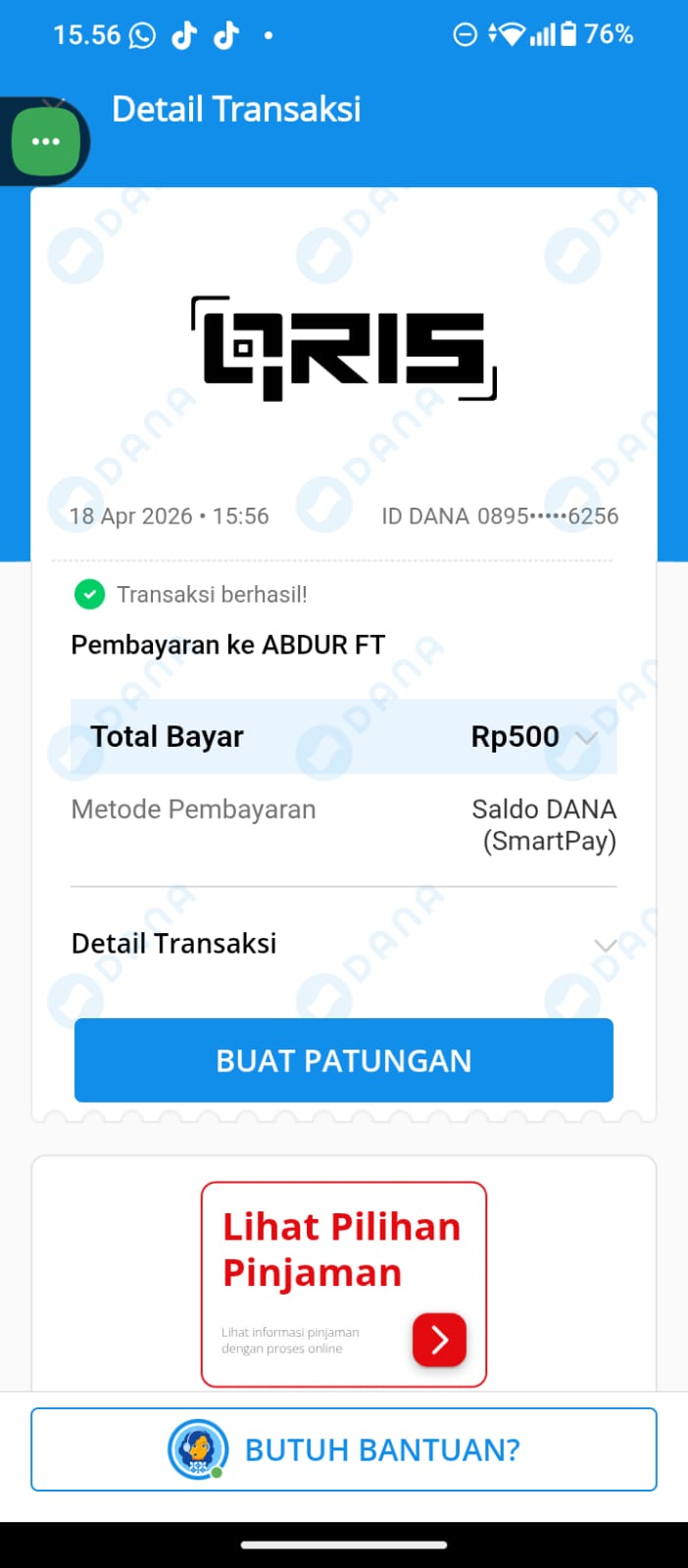Open the Lihat Pilihan Pinjaman banner
This screenshot has width=688, height=1568.
pyautogui.click(x=343, y=1284)
